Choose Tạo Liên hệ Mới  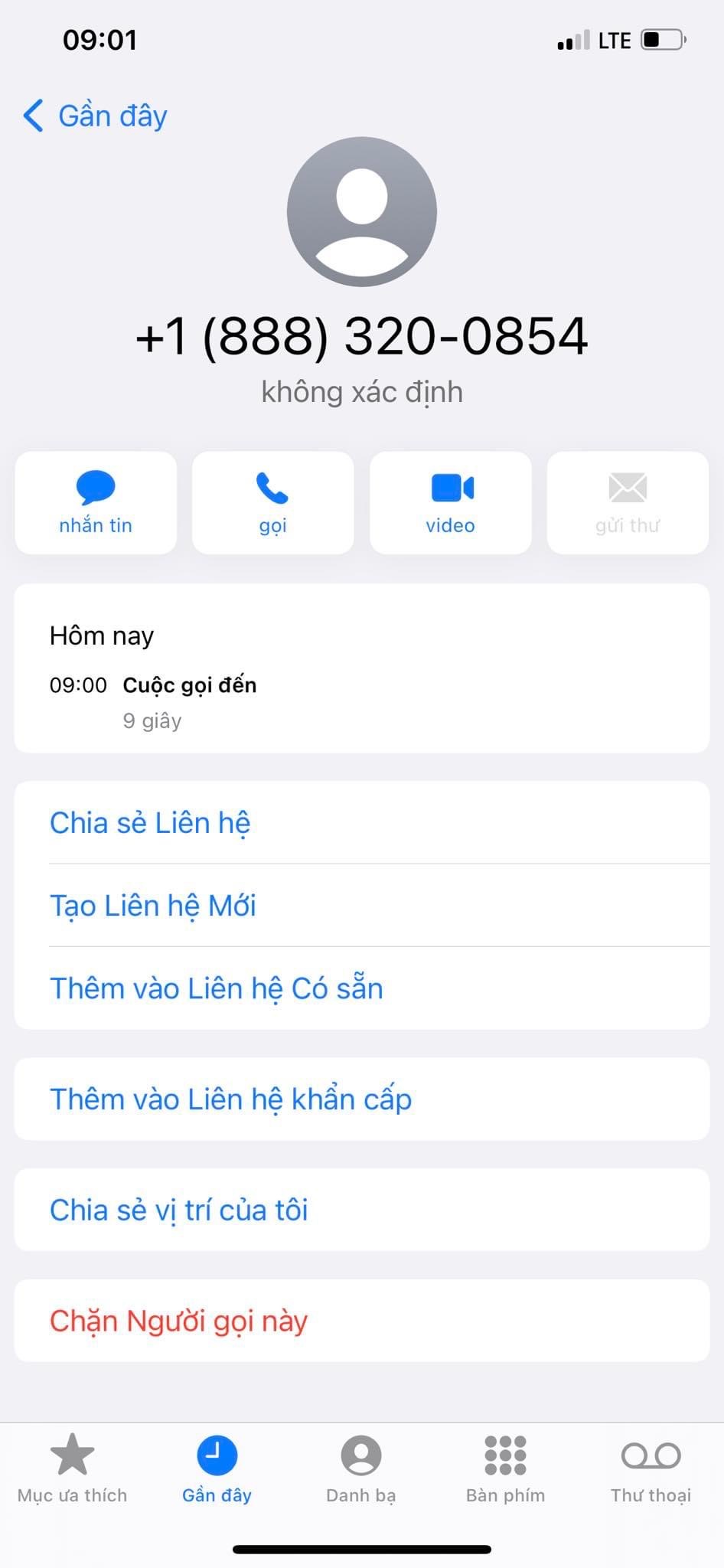362,905
